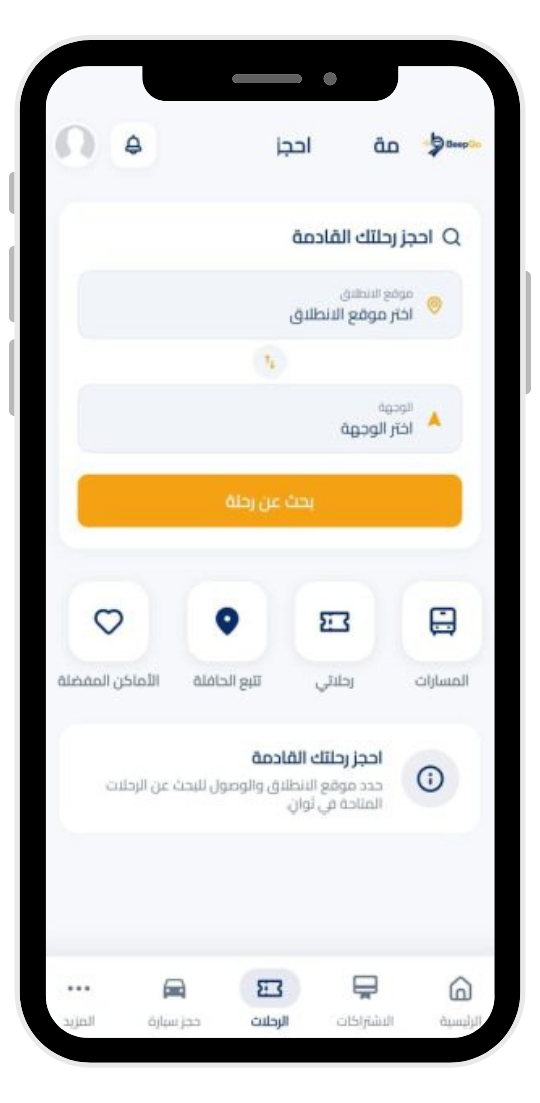This screenshot has width=540, height=1103.
Task: Switch to حجز سيارة car booking tab
Action: click(x=174, y=1000)
